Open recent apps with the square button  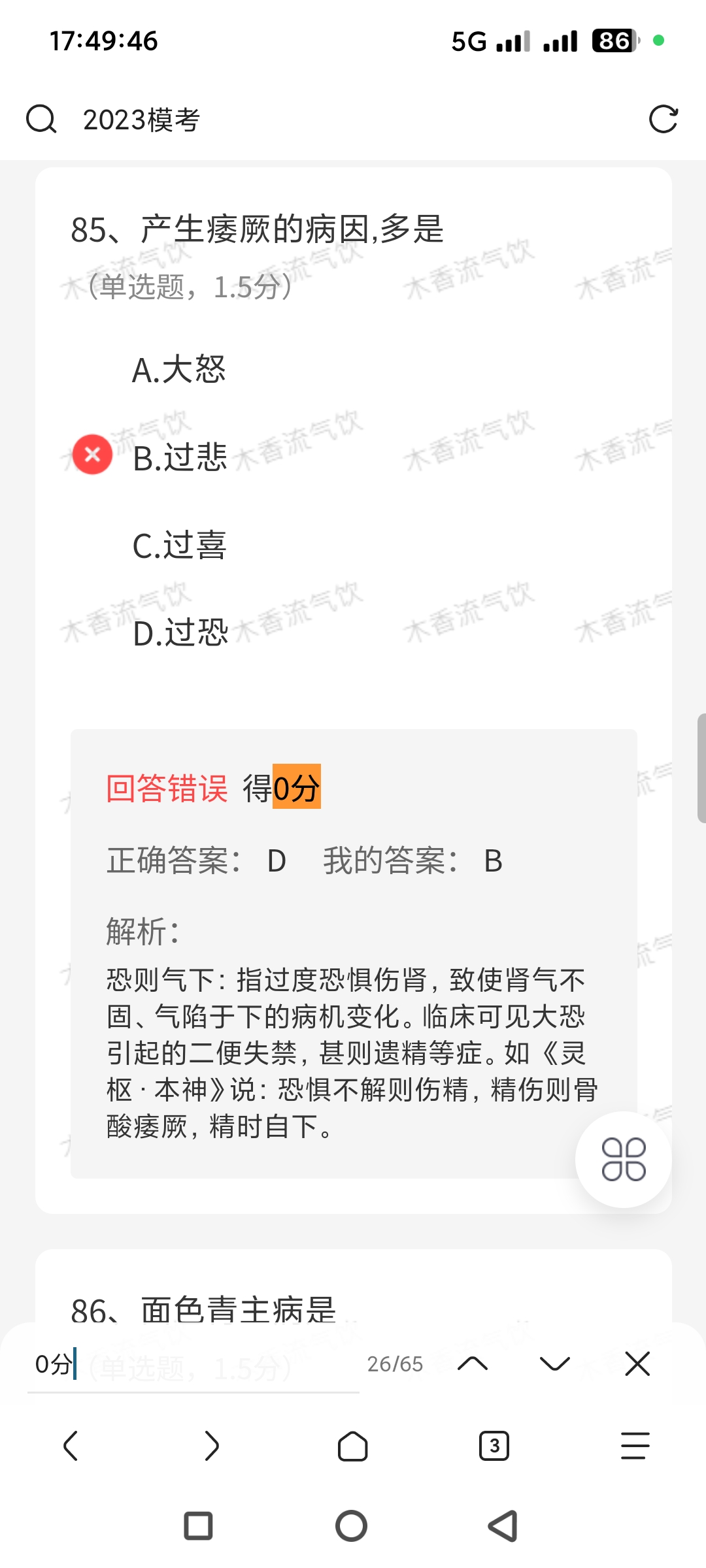199,1526
